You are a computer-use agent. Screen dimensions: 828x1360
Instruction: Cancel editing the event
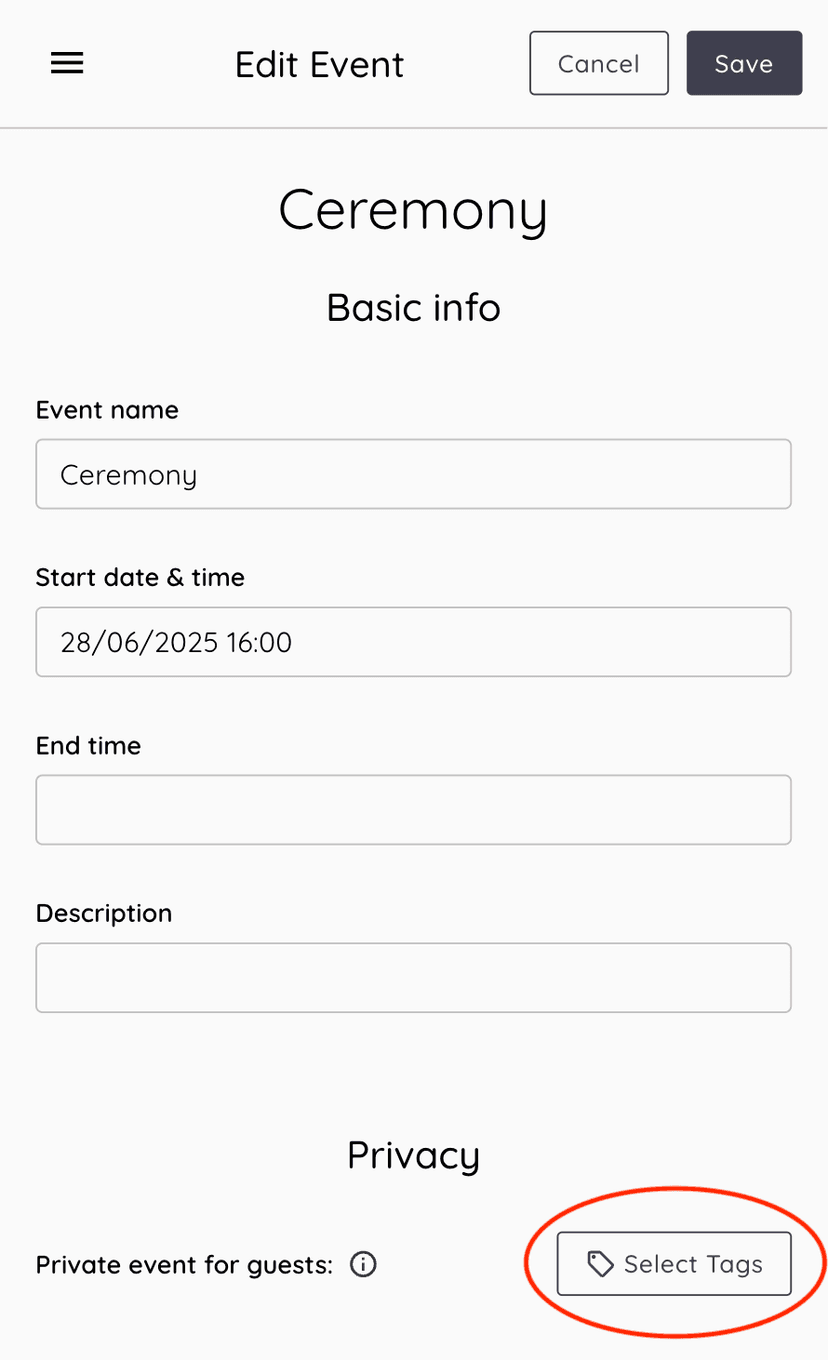tap(598, 63)
